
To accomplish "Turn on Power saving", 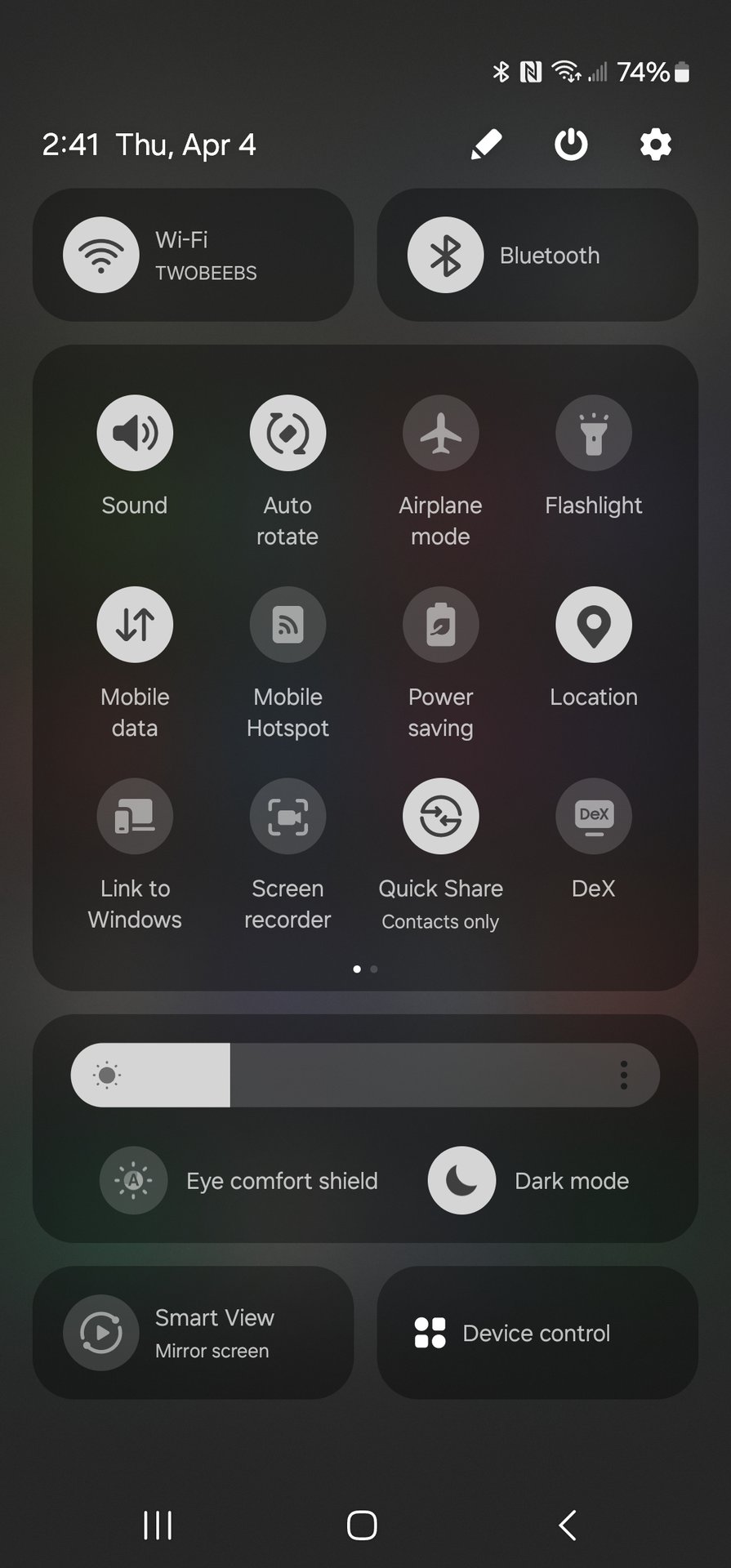I will coord(440,625).
